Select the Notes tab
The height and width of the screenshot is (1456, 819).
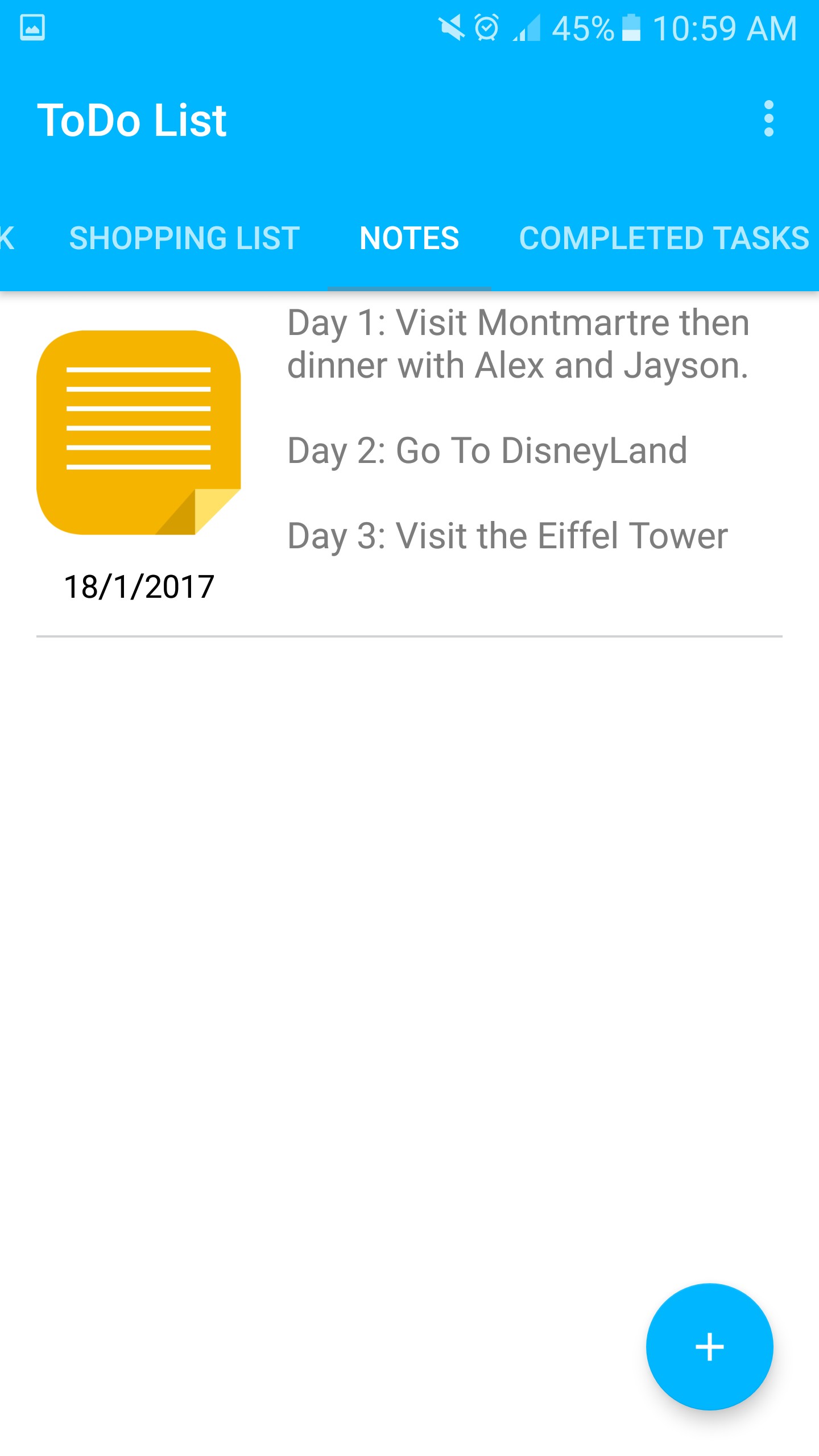(x=409, y=238)
